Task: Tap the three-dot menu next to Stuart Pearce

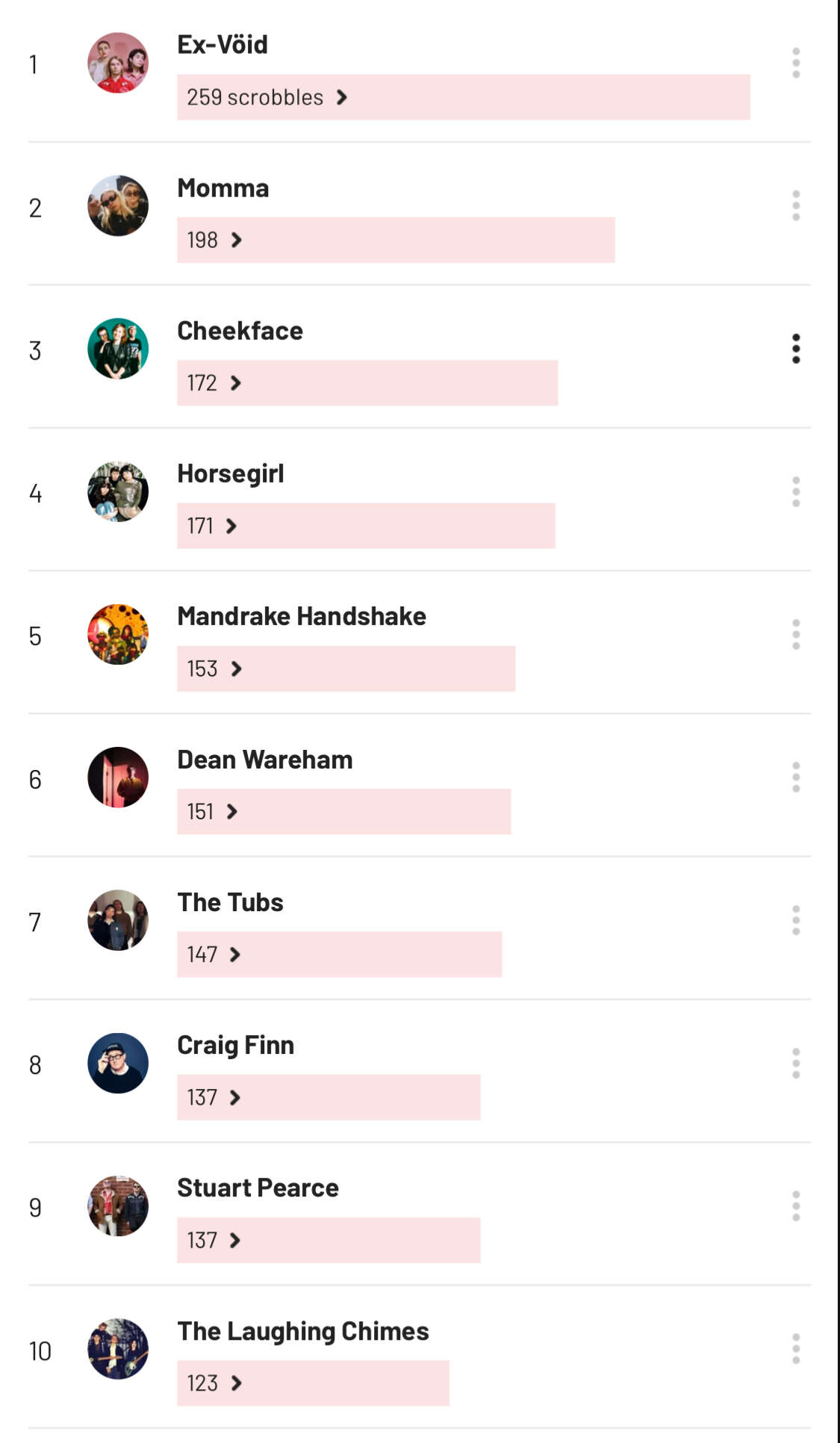Action: pyautogui.click(x=796, y=1206)
